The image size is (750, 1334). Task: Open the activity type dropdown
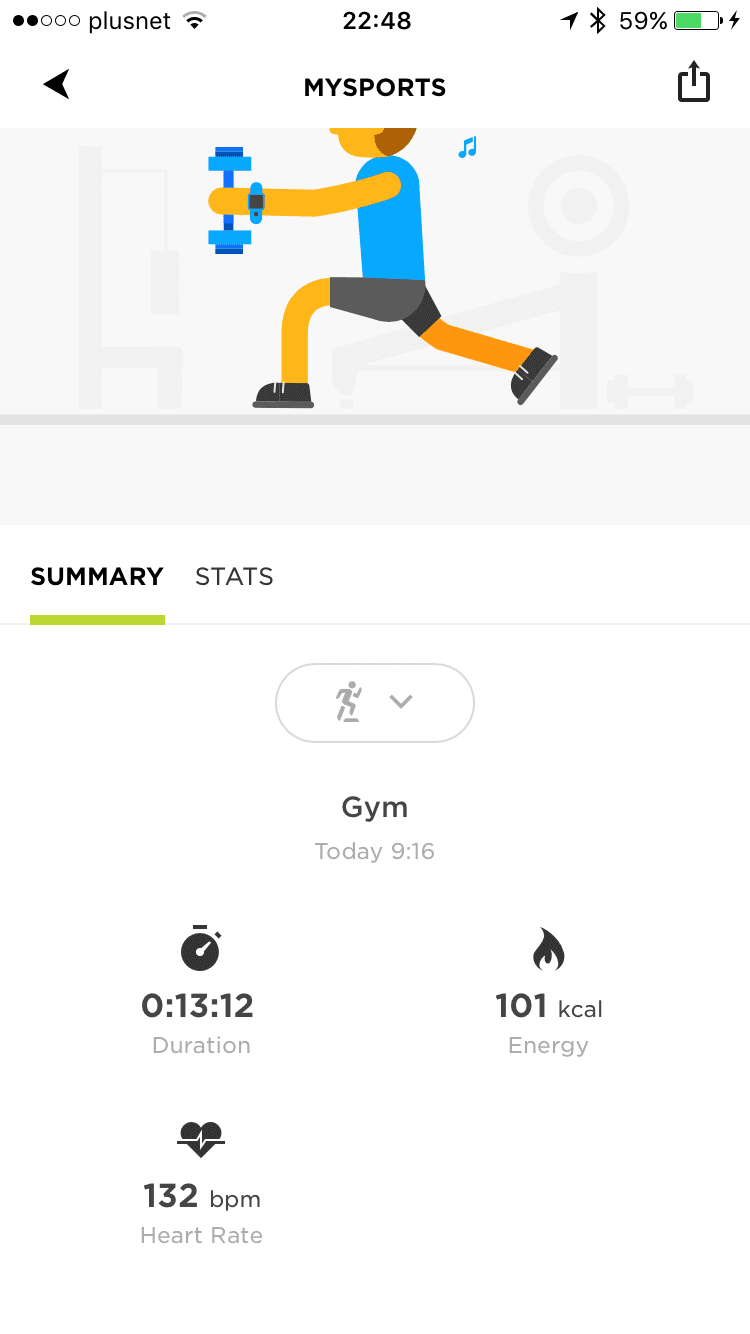coord(375,703)
